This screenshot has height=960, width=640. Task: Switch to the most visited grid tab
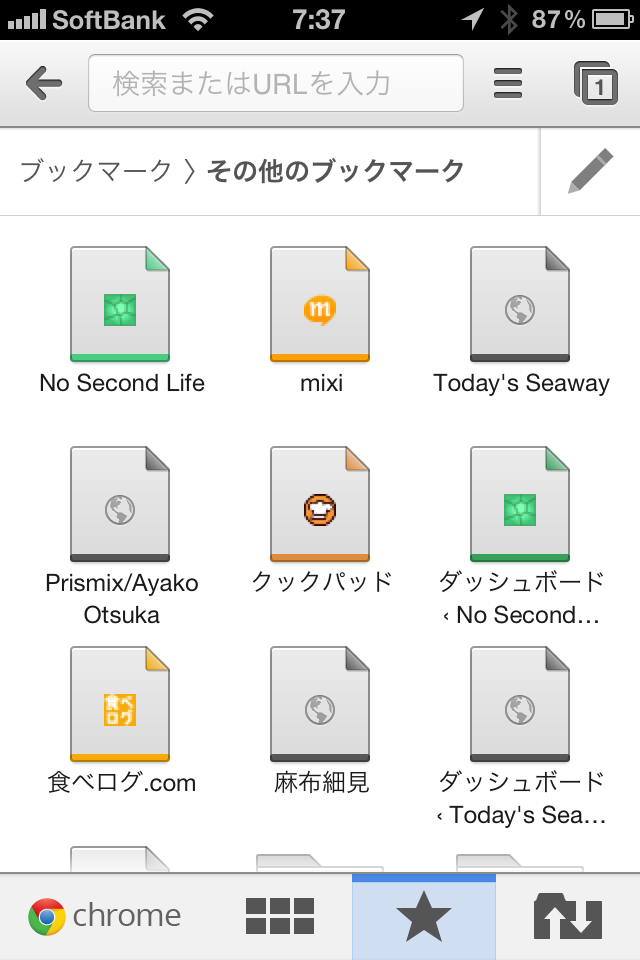pyautogui.click(x=280, y=916)
